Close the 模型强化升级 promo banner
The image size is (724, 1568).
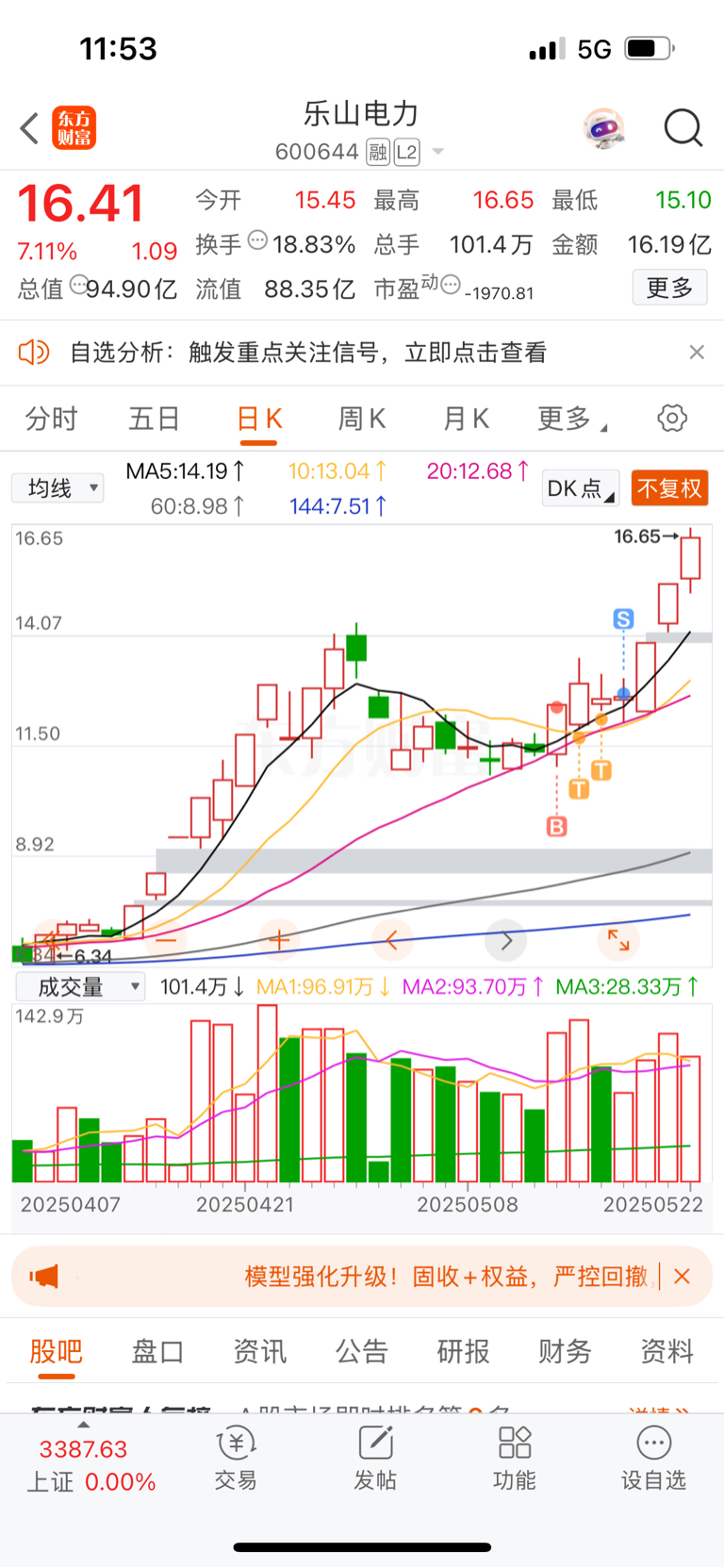(x=683, y=1276)
